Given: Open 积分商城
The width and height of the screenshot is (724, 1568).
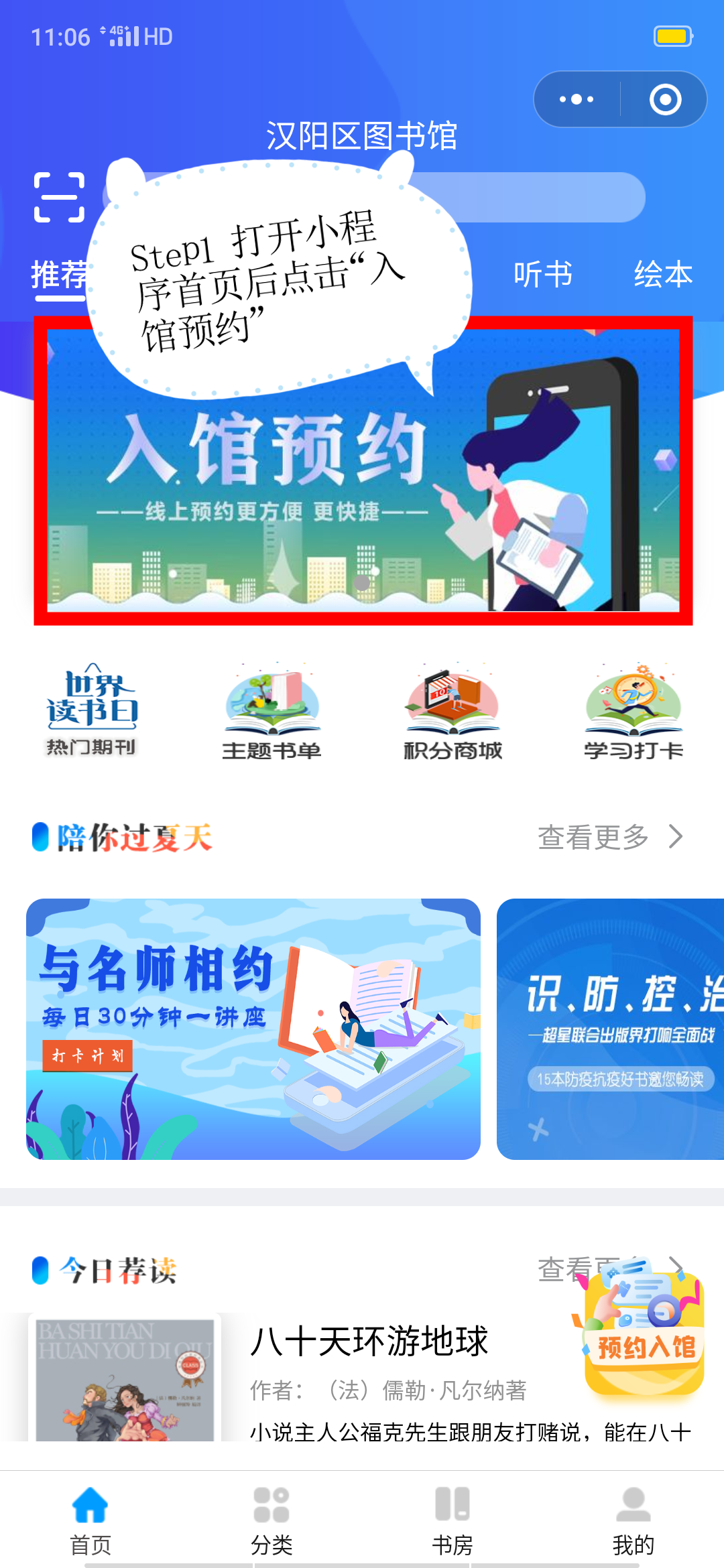Looking at the screenshot, I should tap(452, 712).
